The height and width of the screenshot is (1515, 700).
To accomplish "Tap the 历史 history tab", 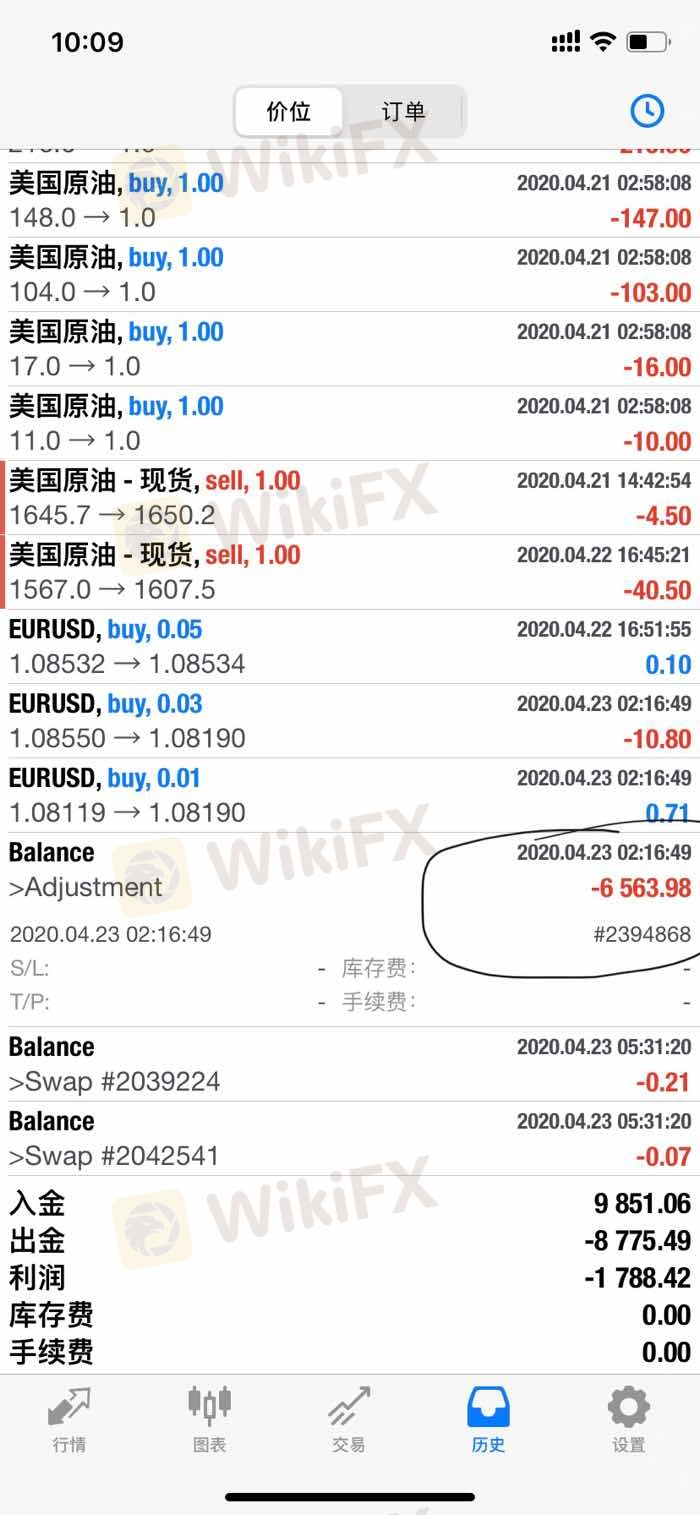I will [x=489, y=1420].
